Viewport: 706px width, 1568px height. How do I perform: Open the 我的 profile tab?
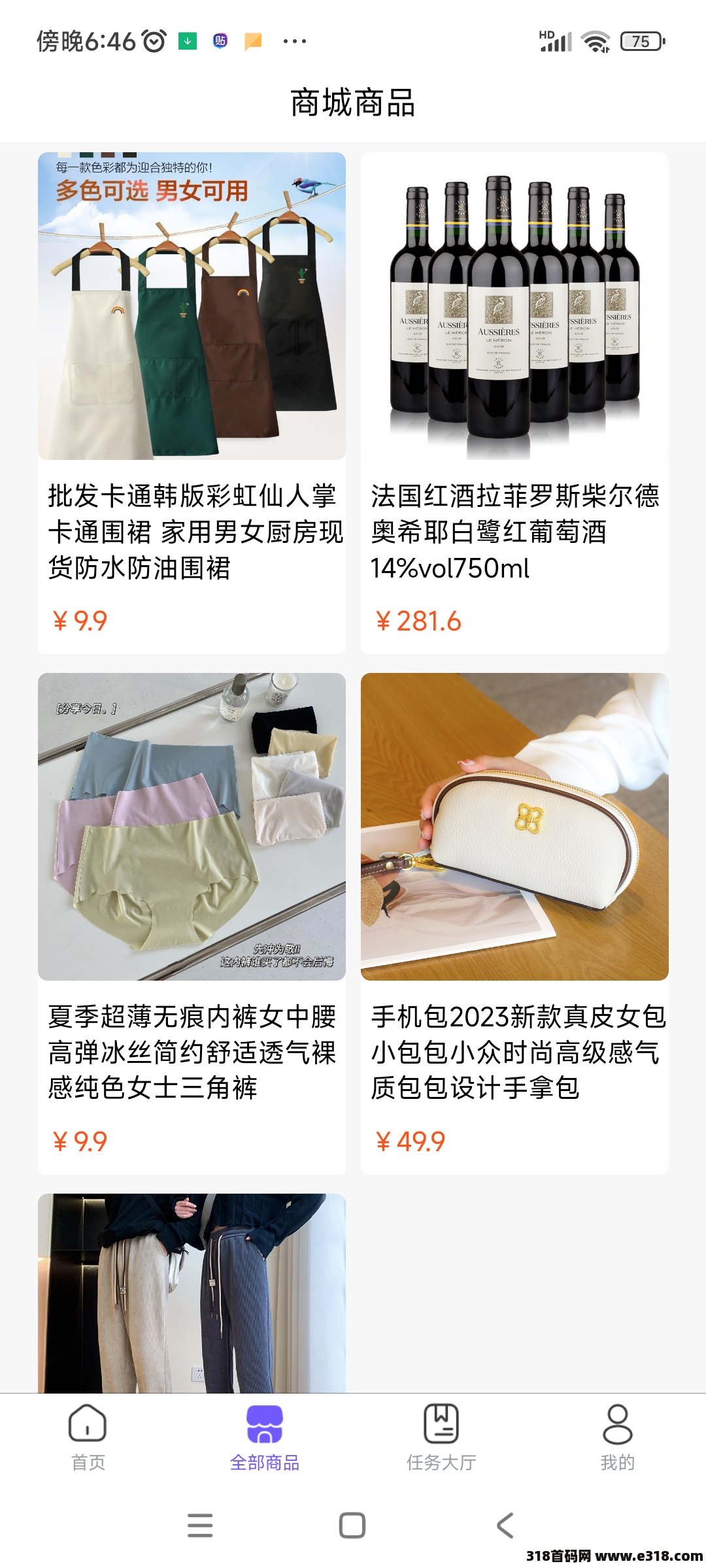coord(618,1437)
